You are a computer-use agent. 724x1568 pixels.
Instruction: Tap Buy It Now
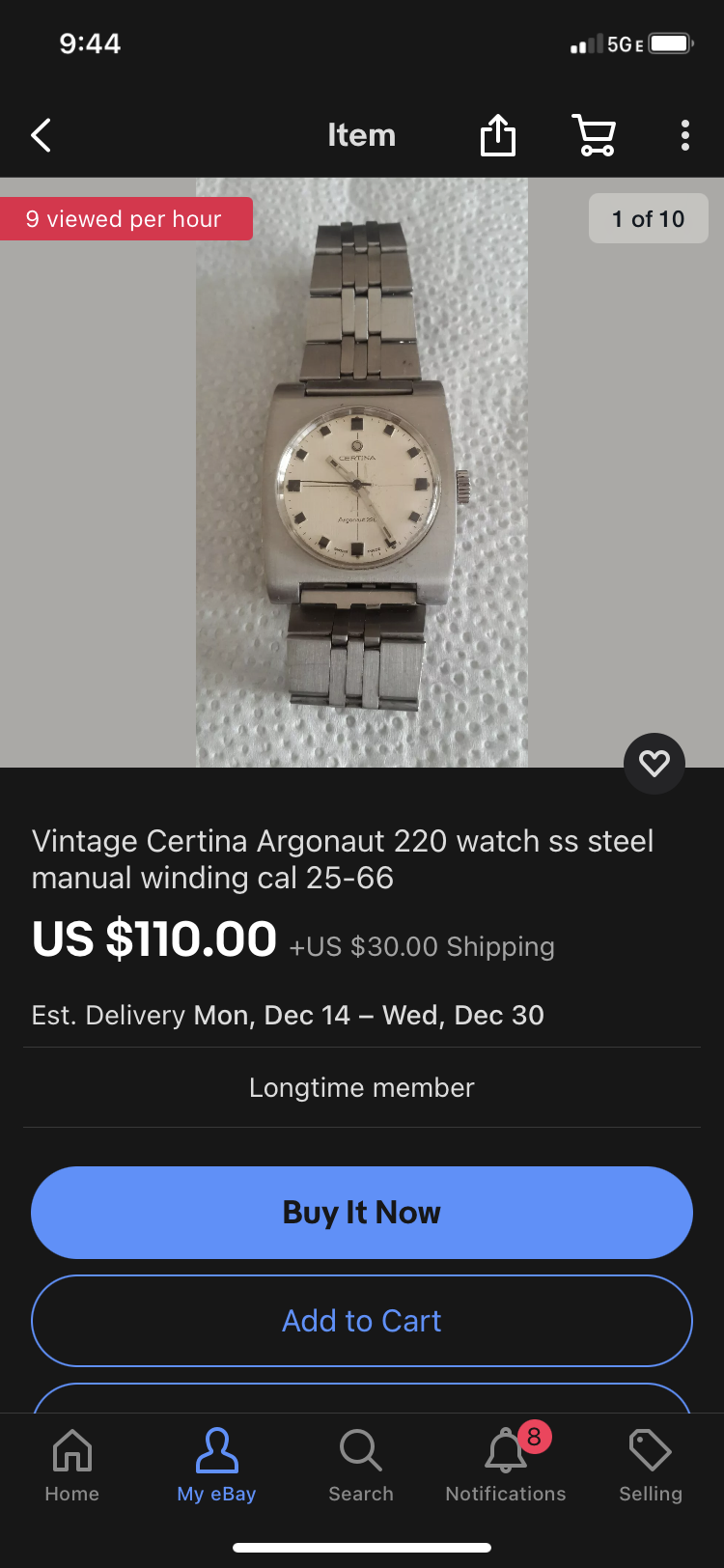point(362,1212)
